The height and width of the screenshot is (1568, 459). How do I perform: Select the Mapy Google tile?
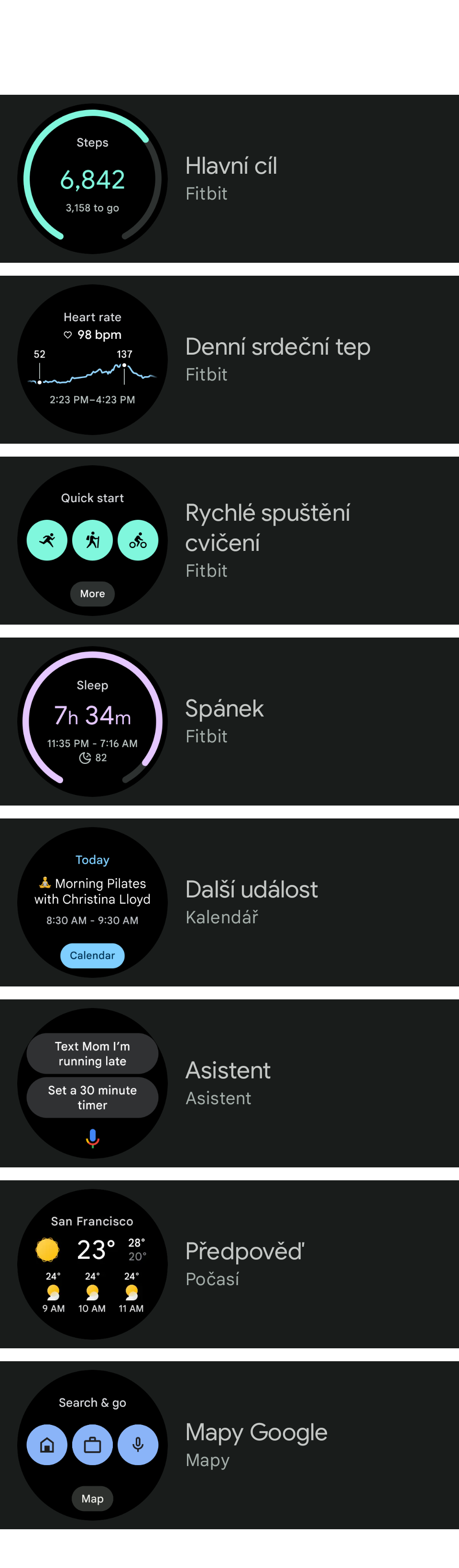point(230,1444)
